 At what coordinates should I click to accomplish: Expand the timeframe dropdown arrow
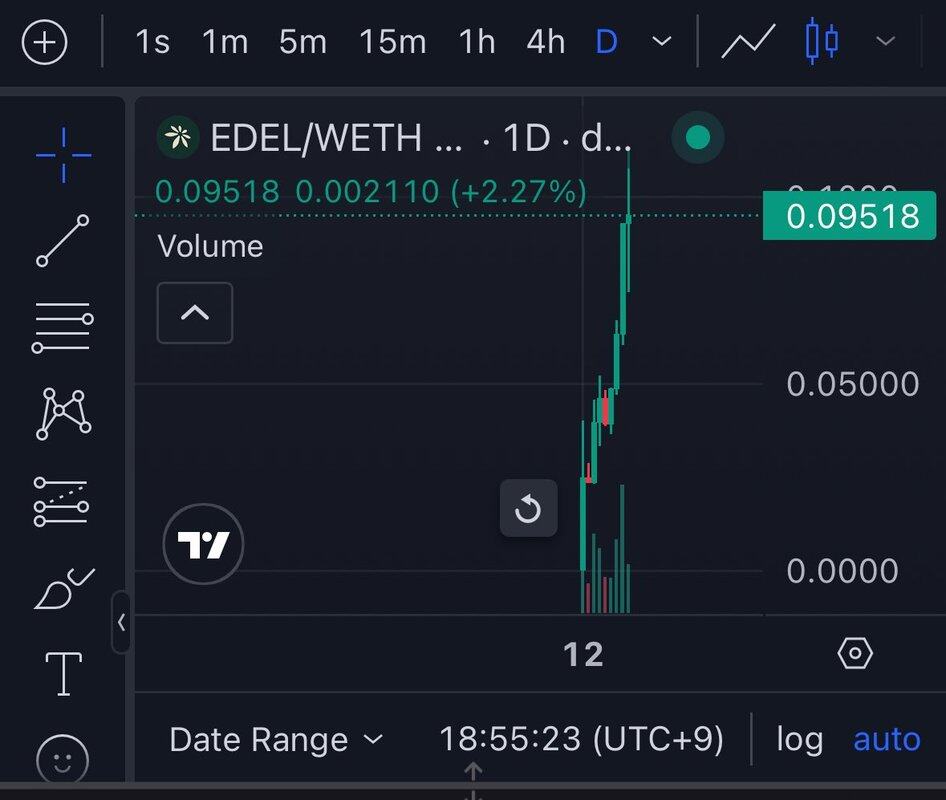click(x=661, y=42)
